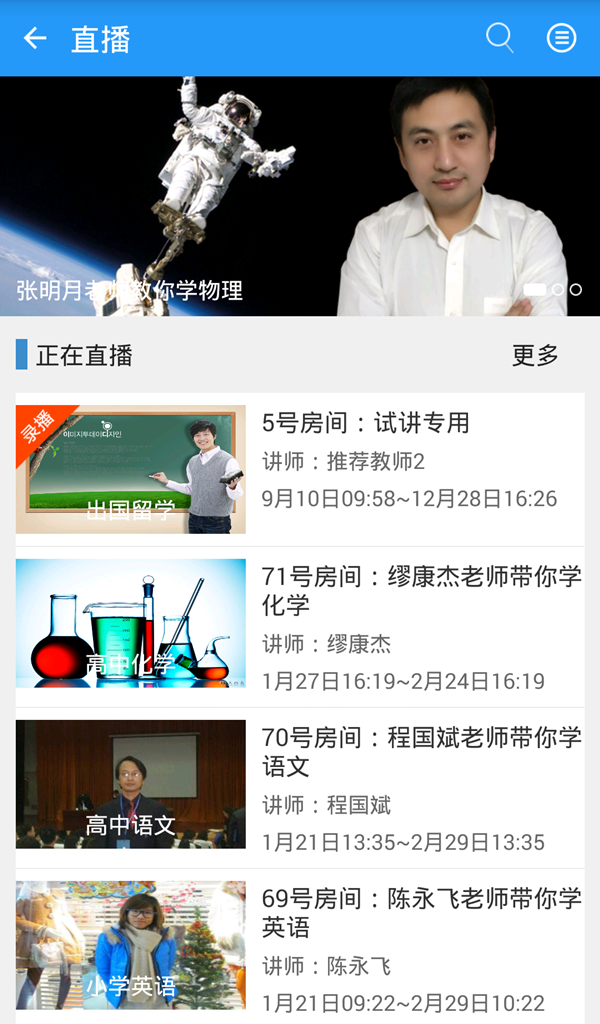The width and height of the screenshot is (600, 1024).
Task: Open 70号房间 程国斌老师带你学语文
Action: [x=300, y=788]
